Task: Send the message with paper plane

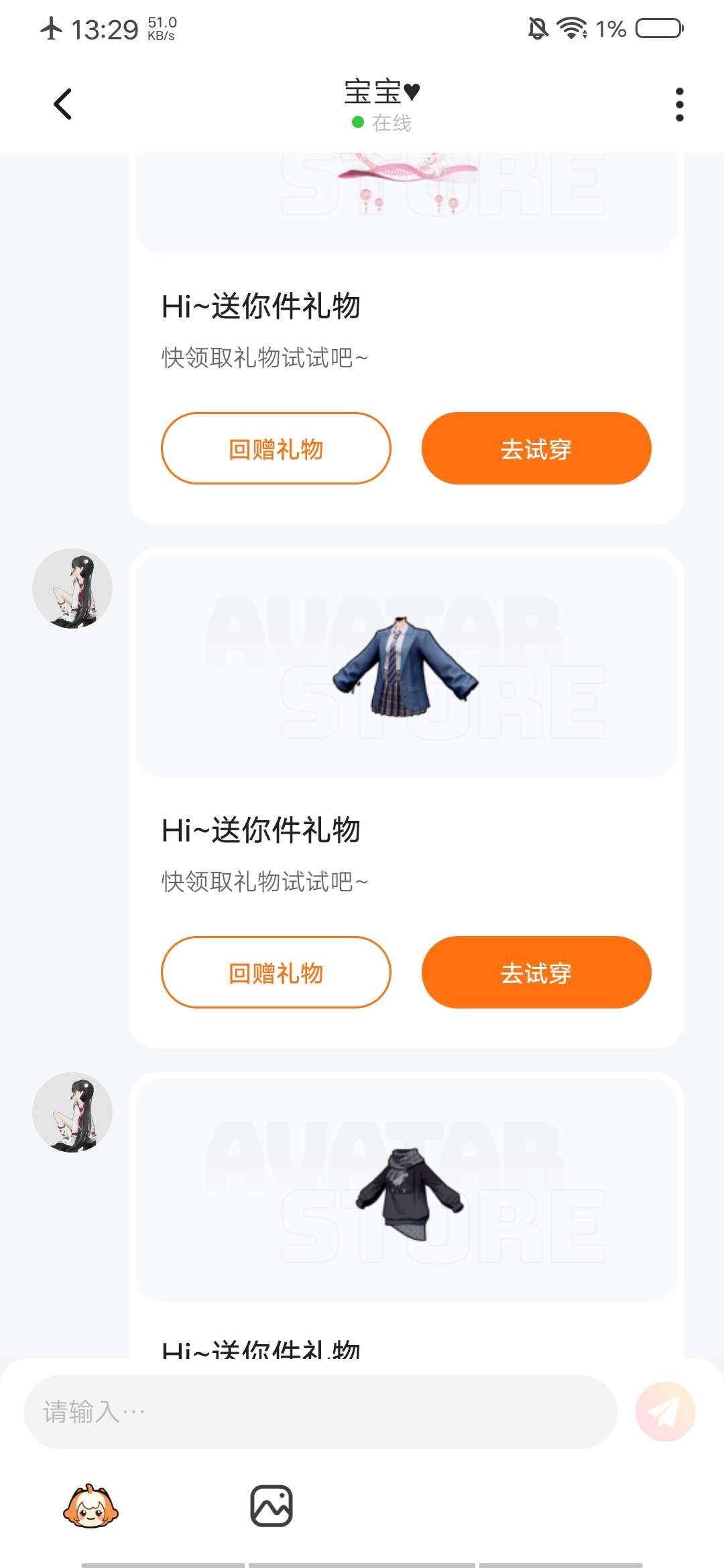Action: (x=665, y=1412)
